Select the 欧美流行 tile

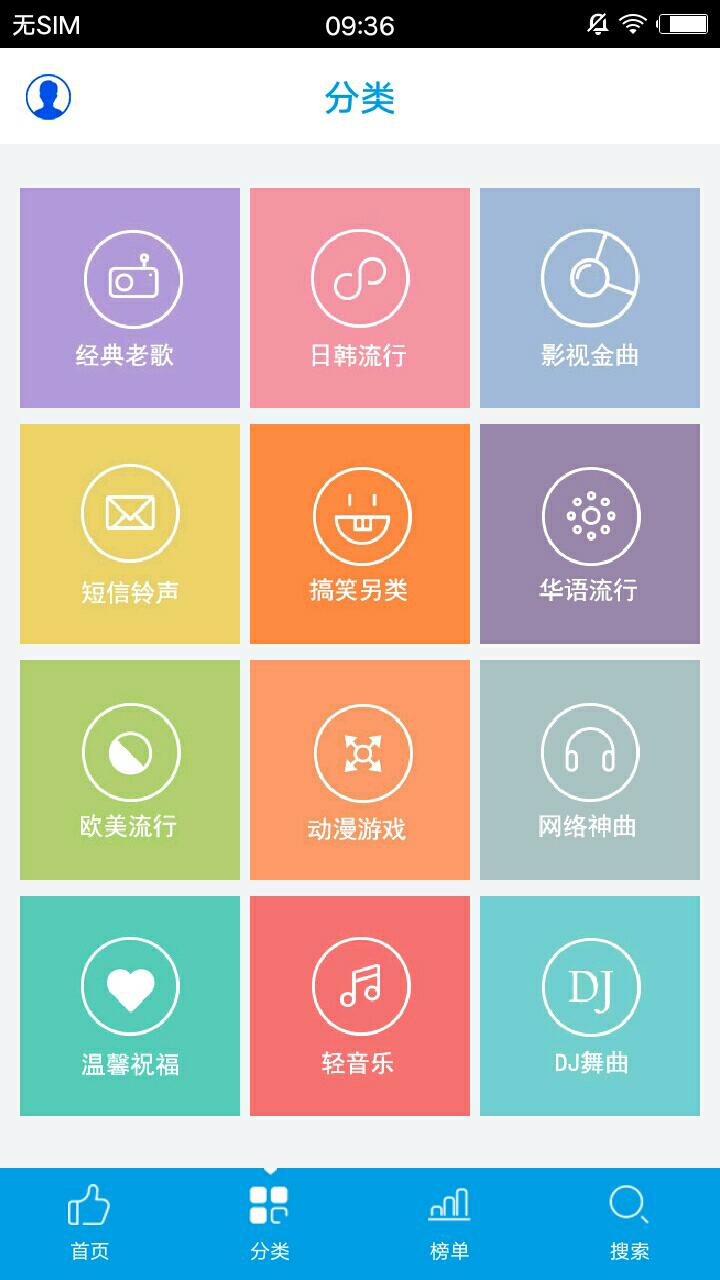pyautogui.click(x=130, y=770)
